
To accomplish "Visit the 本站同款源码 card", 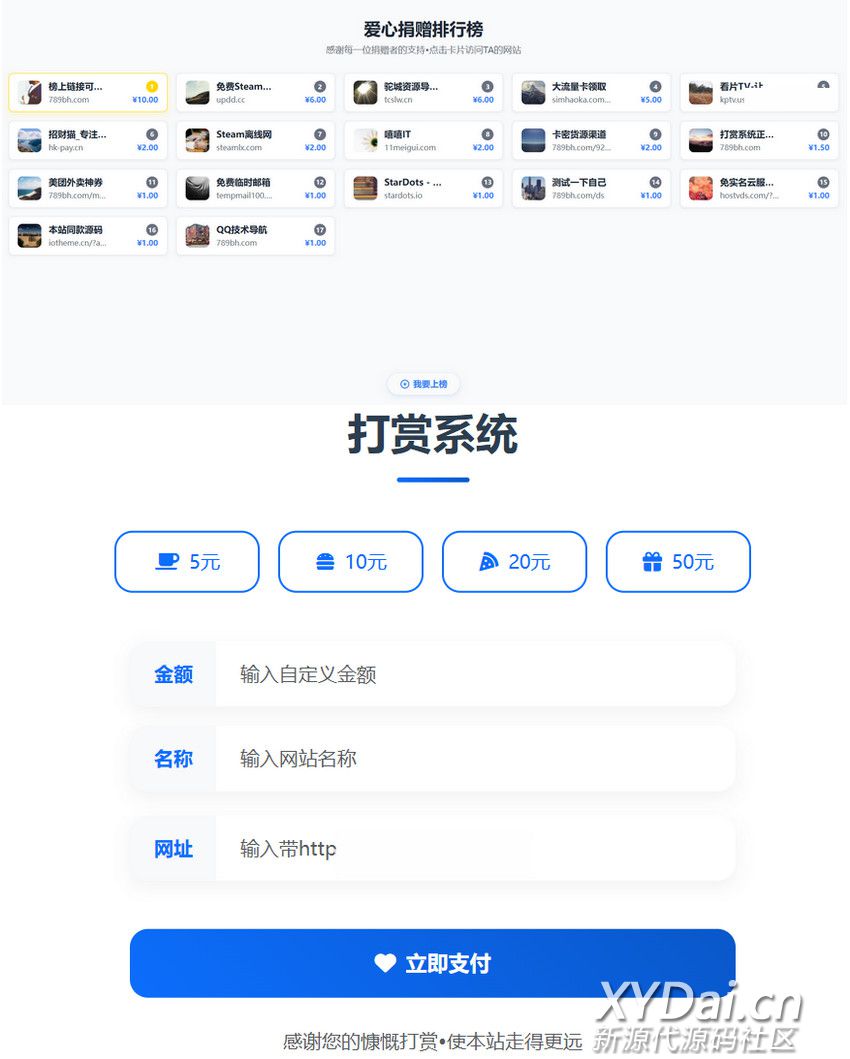I will pyautogui.click(x=88, y=236).
